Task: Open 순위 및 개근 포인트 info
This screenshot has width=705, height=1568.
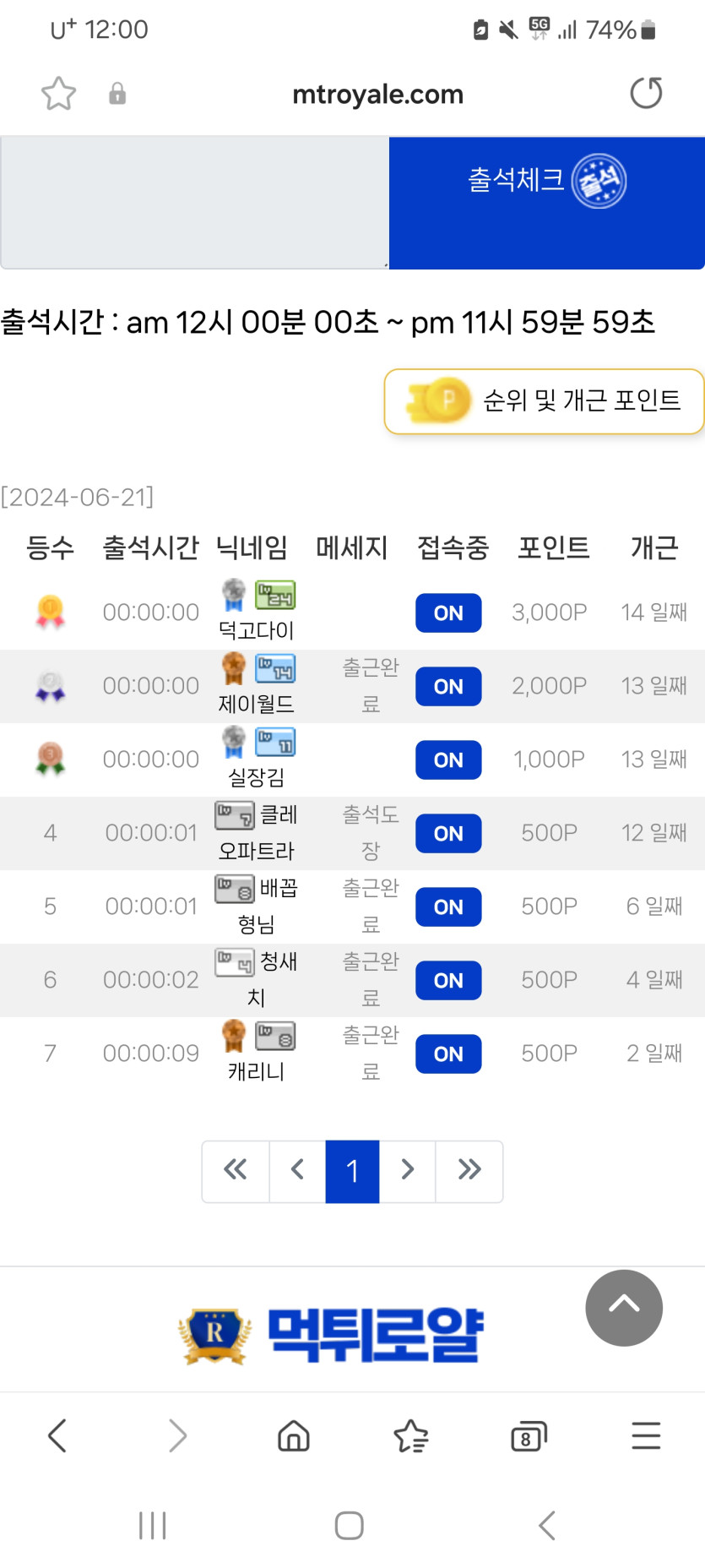Action: [x=545, y=401]
